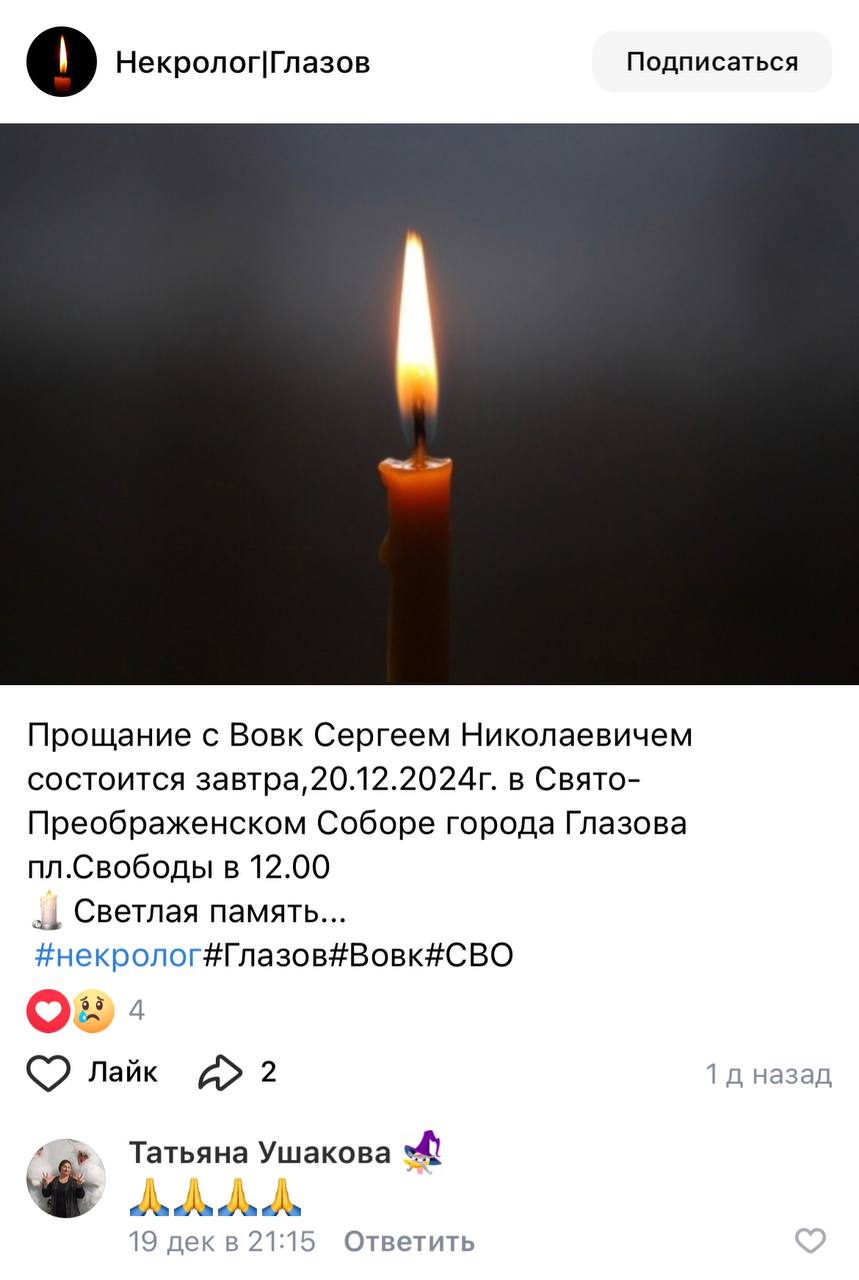The image size is (859, 1280).
Task: Open the Некролог|Глазов community avatar
Action: pos(61,62)
